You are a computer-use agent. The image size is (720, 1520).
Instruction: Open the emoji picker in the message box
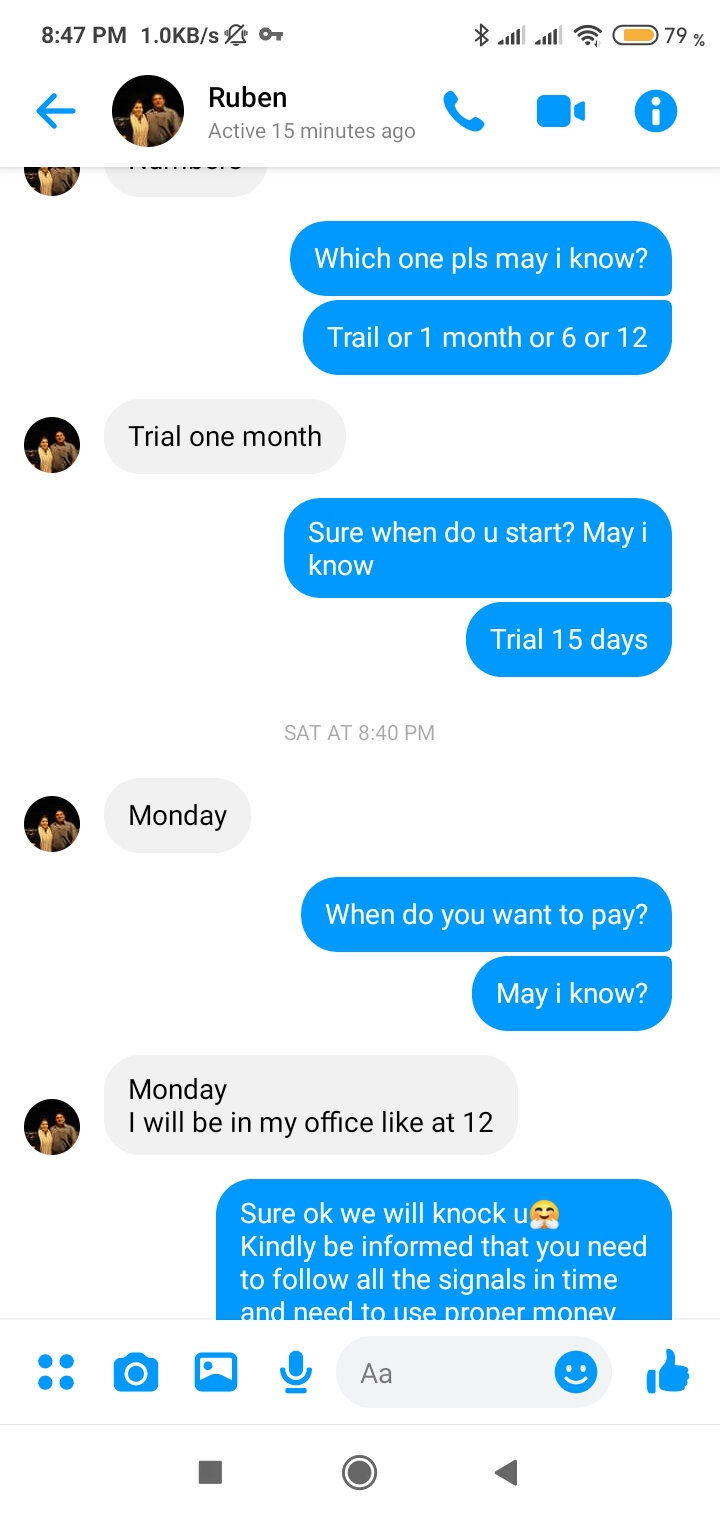pyautogui.click(x=576, y=1372)
